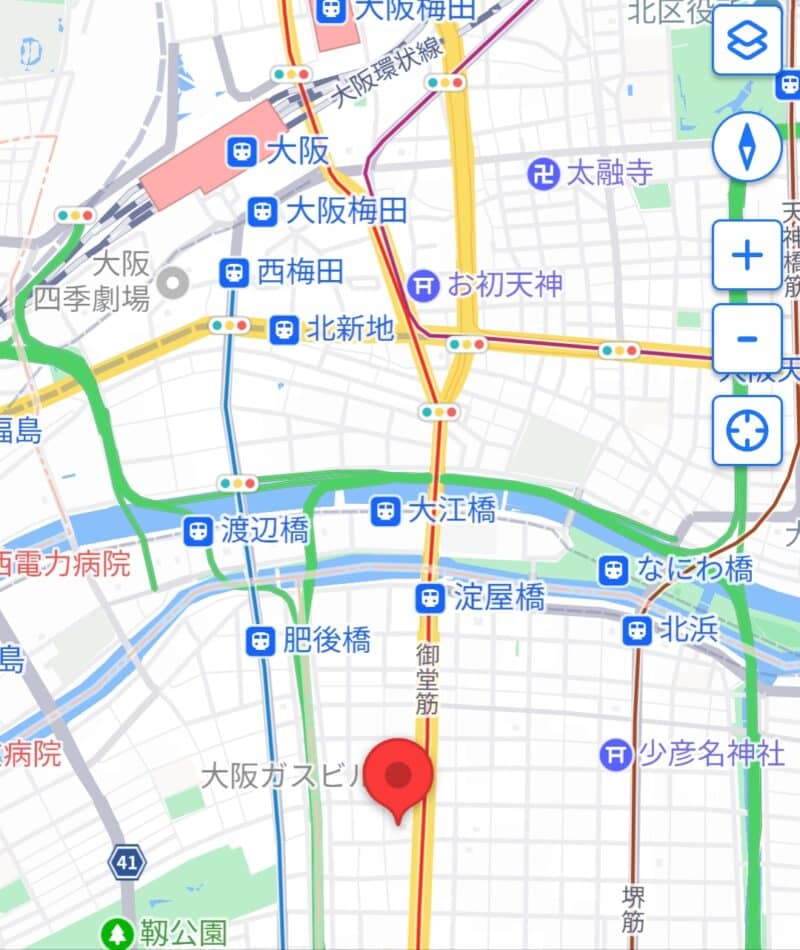Screen dimensions: 800x950
Task: Select 靱公園 park marker
Action: (120, 934)
